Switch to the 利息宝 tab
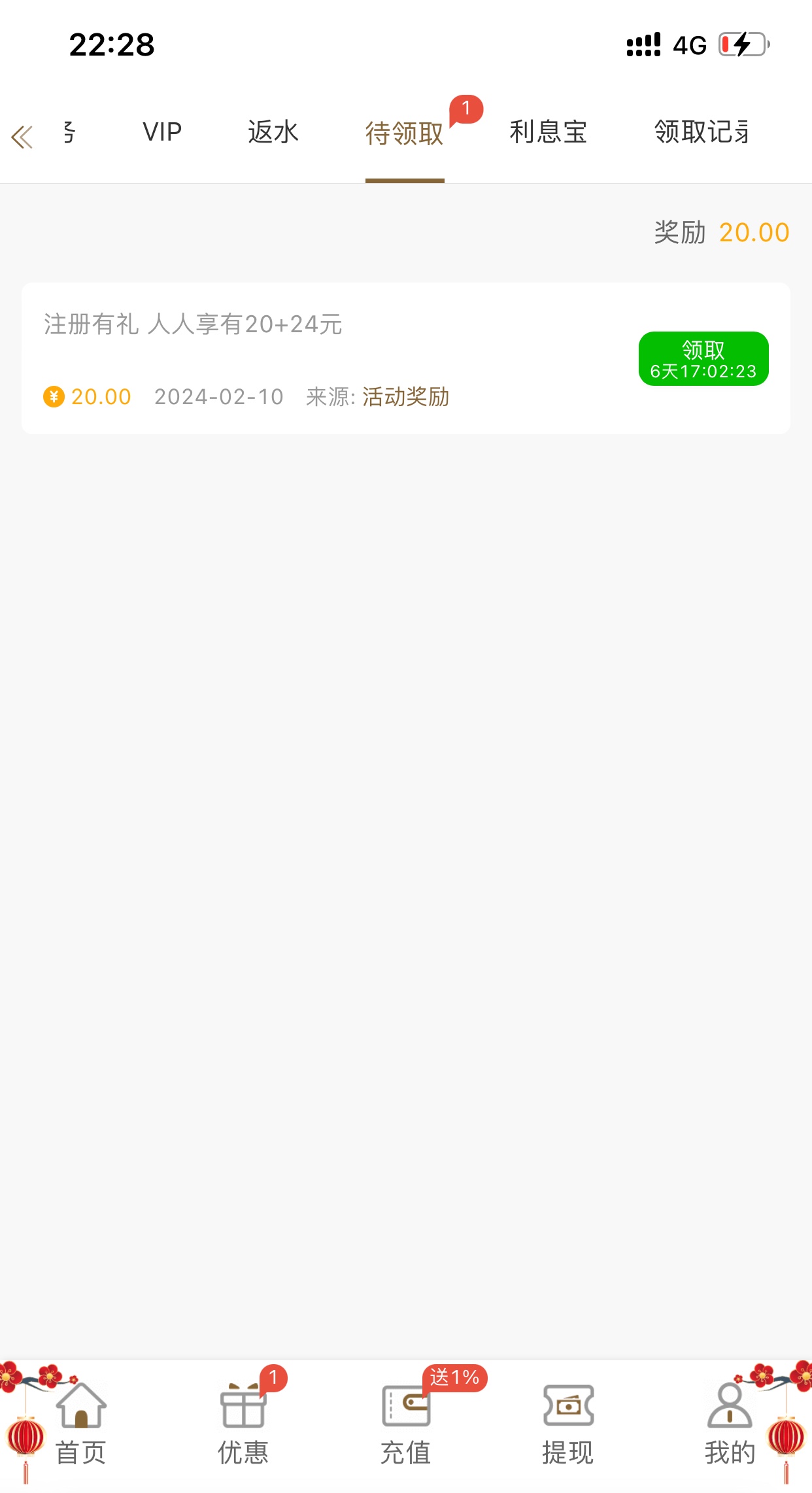The image size is (812, 1493). pyautogui.click(x=548, y=132)
